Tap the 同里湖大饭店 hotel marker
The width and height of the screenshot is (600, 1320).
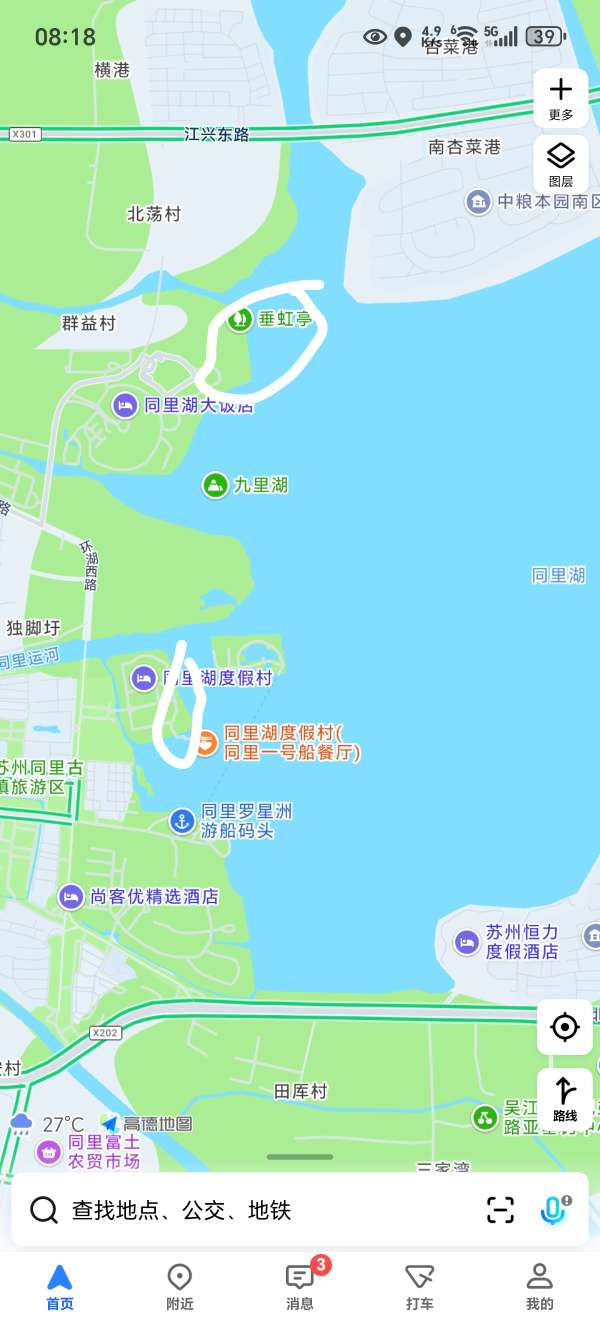coord(125,405)
